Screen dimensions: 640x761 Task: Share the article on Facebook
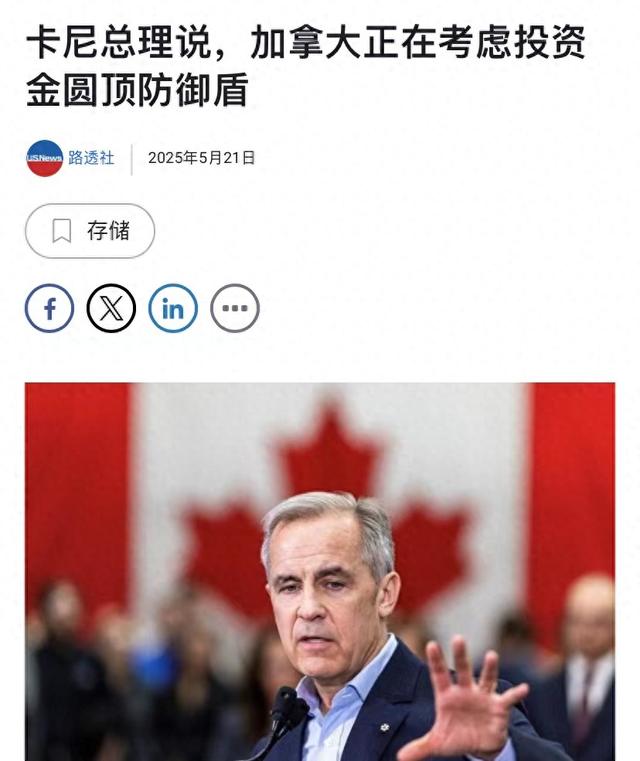coord(49,308)
